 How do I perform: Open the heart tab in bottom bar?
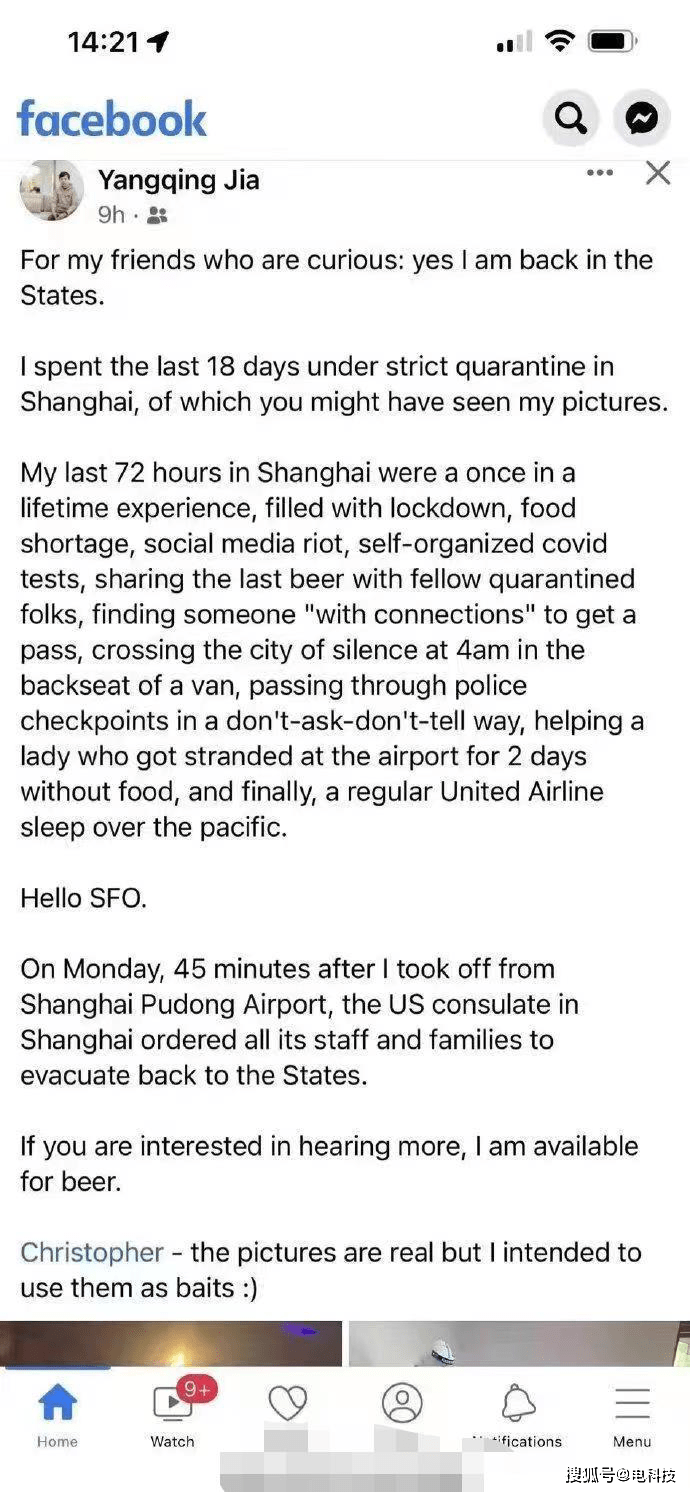(x=288, y=1405)
